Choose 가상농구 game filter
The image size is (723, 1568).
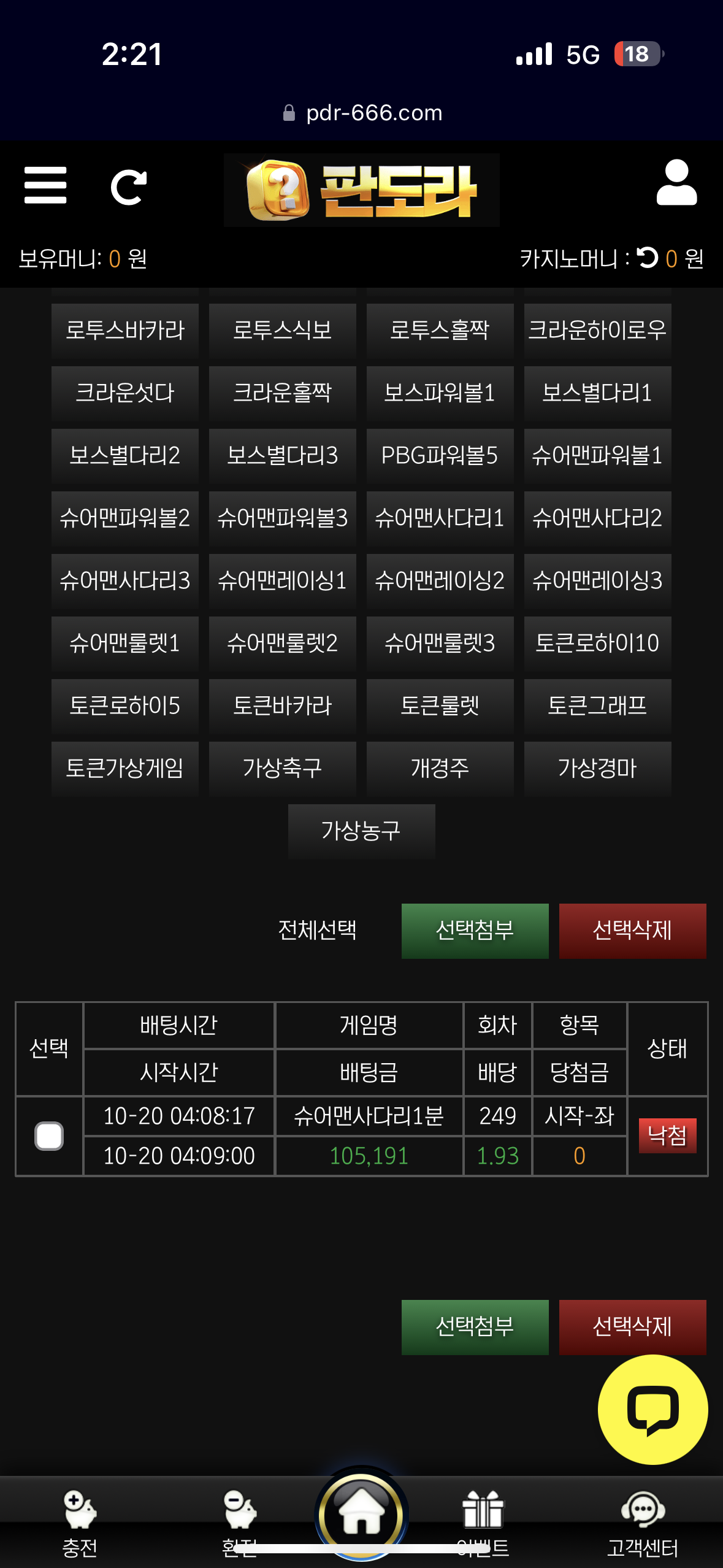point(361,831)
